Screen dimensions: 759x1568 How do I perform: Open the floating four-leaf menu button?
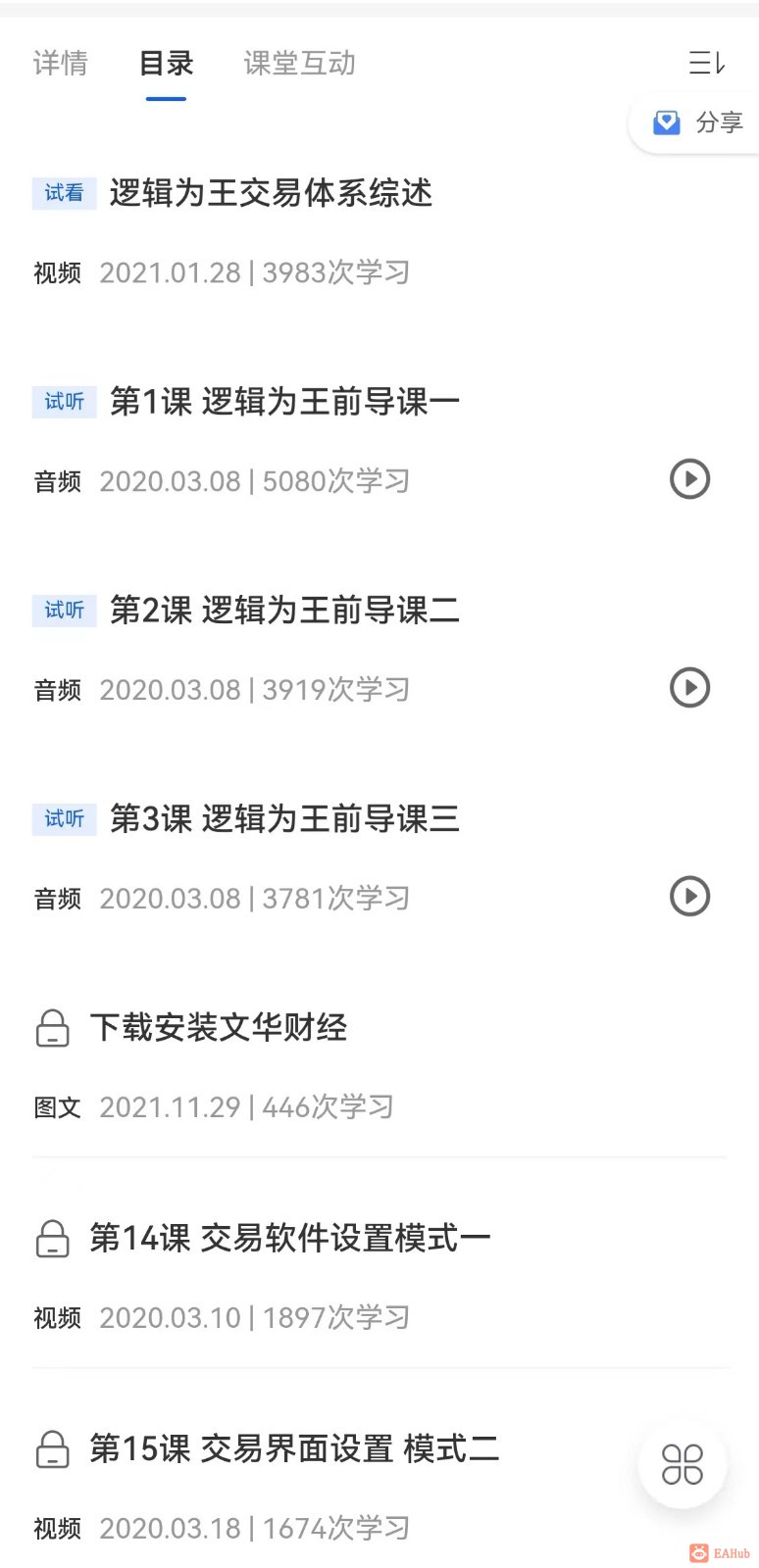683,1465
